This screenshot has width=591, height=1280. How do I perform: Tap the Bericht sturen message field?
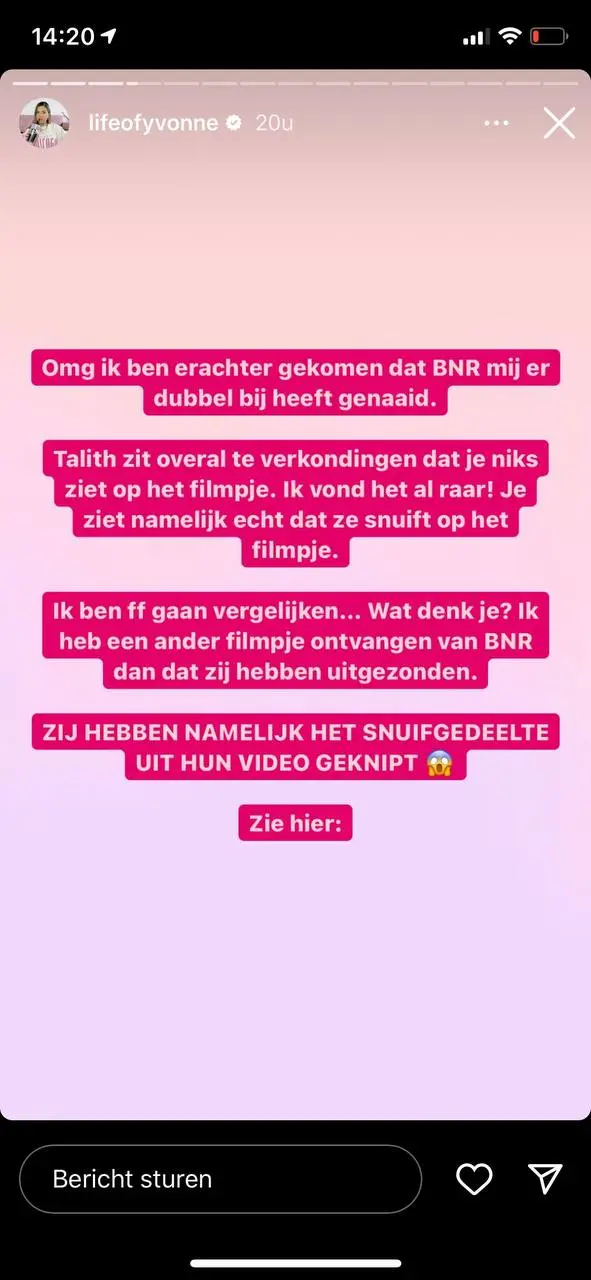coord(220,1179)
